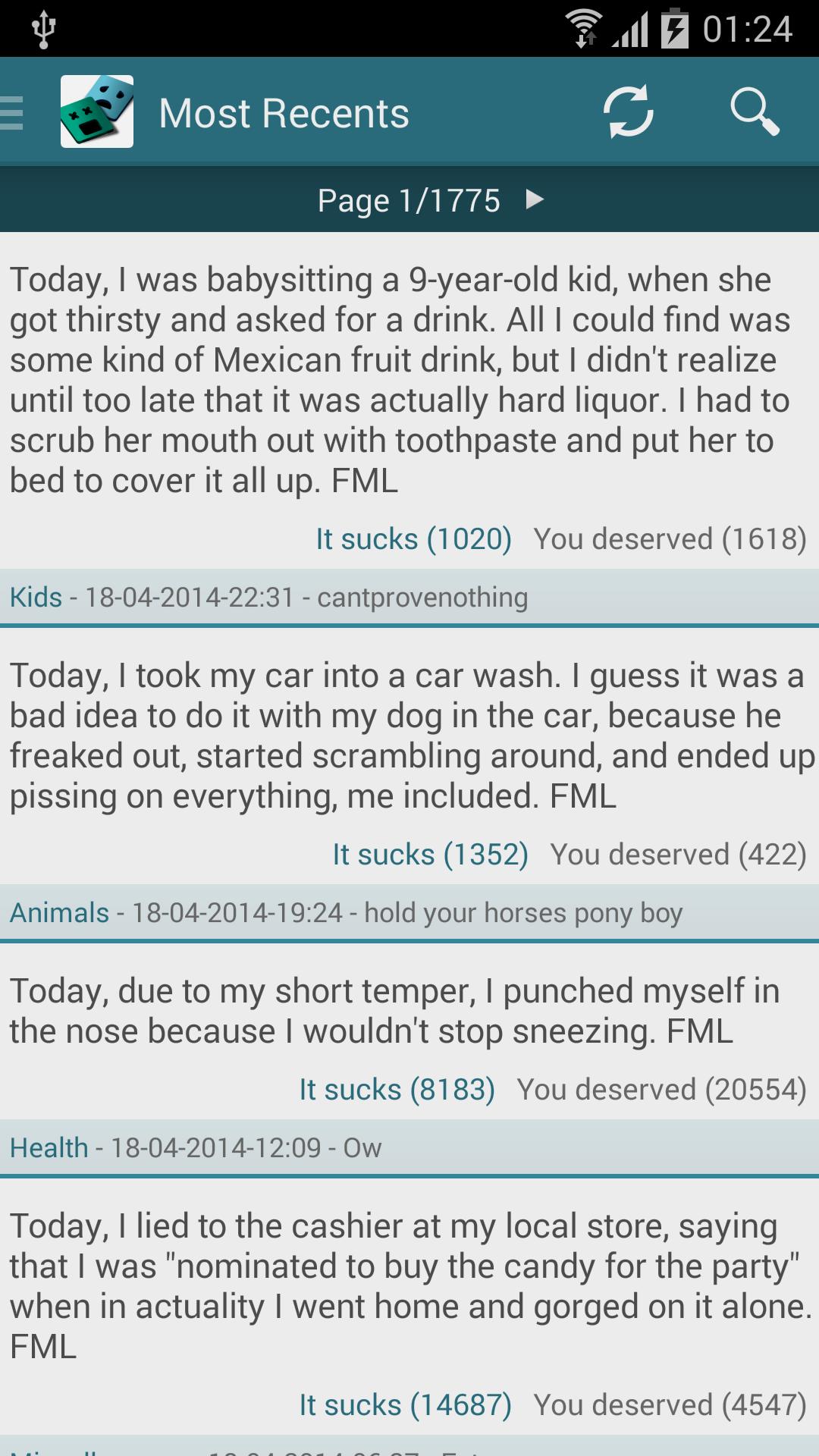Go to the next page arrow
Viewport: 819px width, 1456px height.
[535, 199]
